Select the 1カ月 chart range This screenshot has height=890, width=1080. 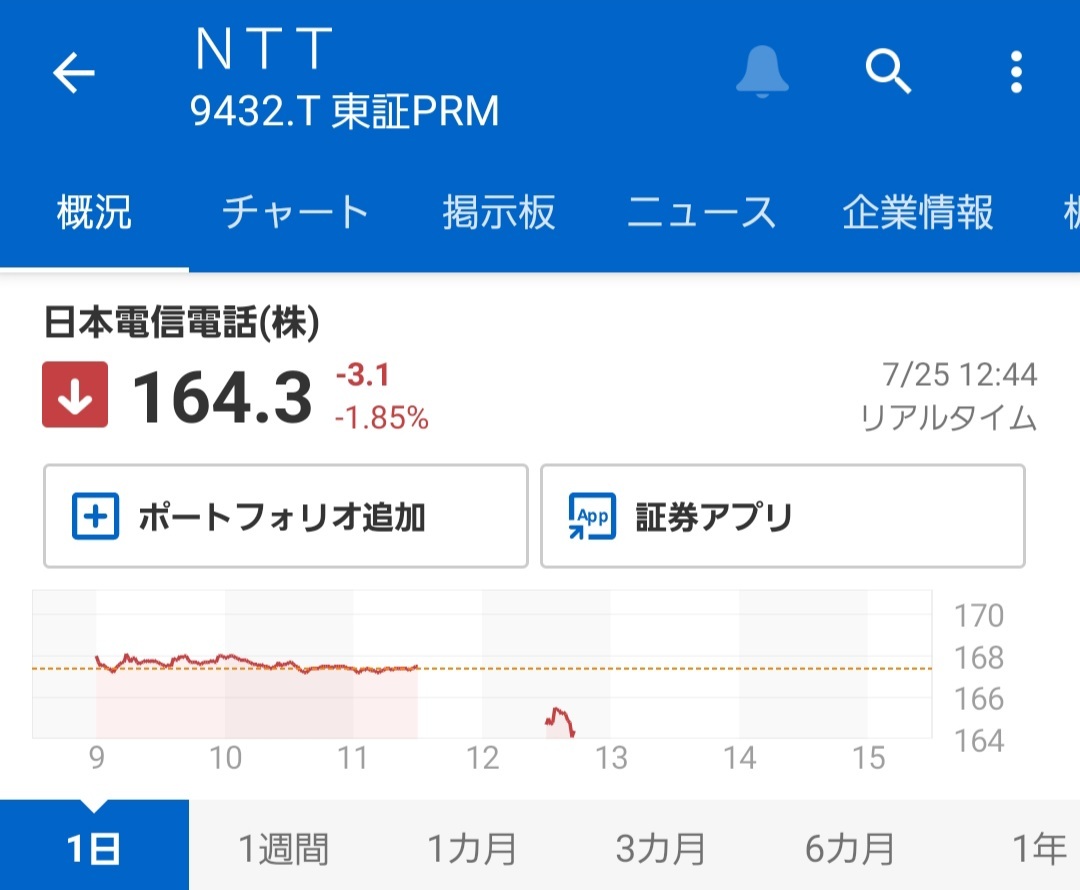coord(472,849)
